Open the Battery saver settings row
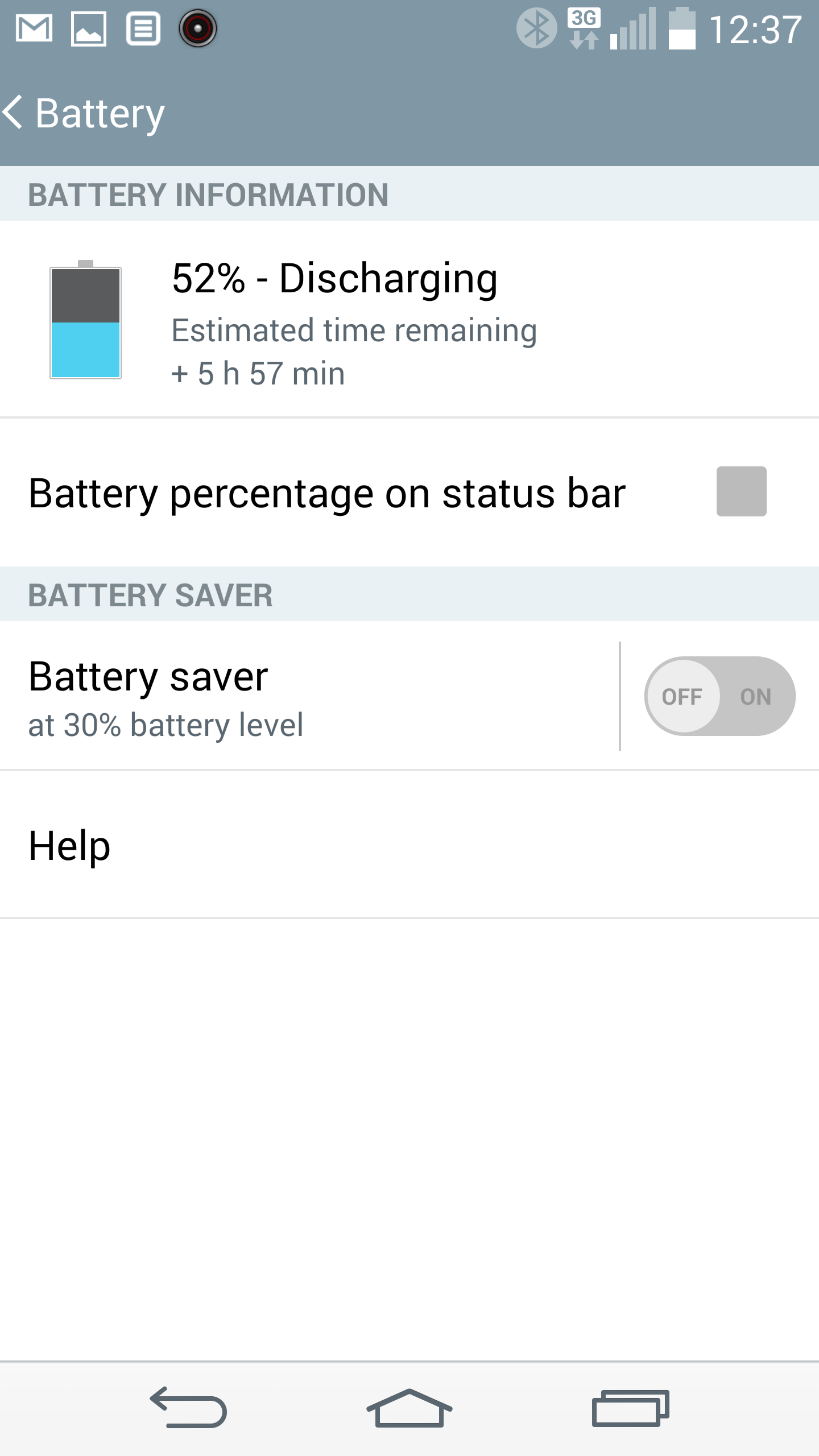The width and height of the screenshot is (819, 1456). coord(309,696)
